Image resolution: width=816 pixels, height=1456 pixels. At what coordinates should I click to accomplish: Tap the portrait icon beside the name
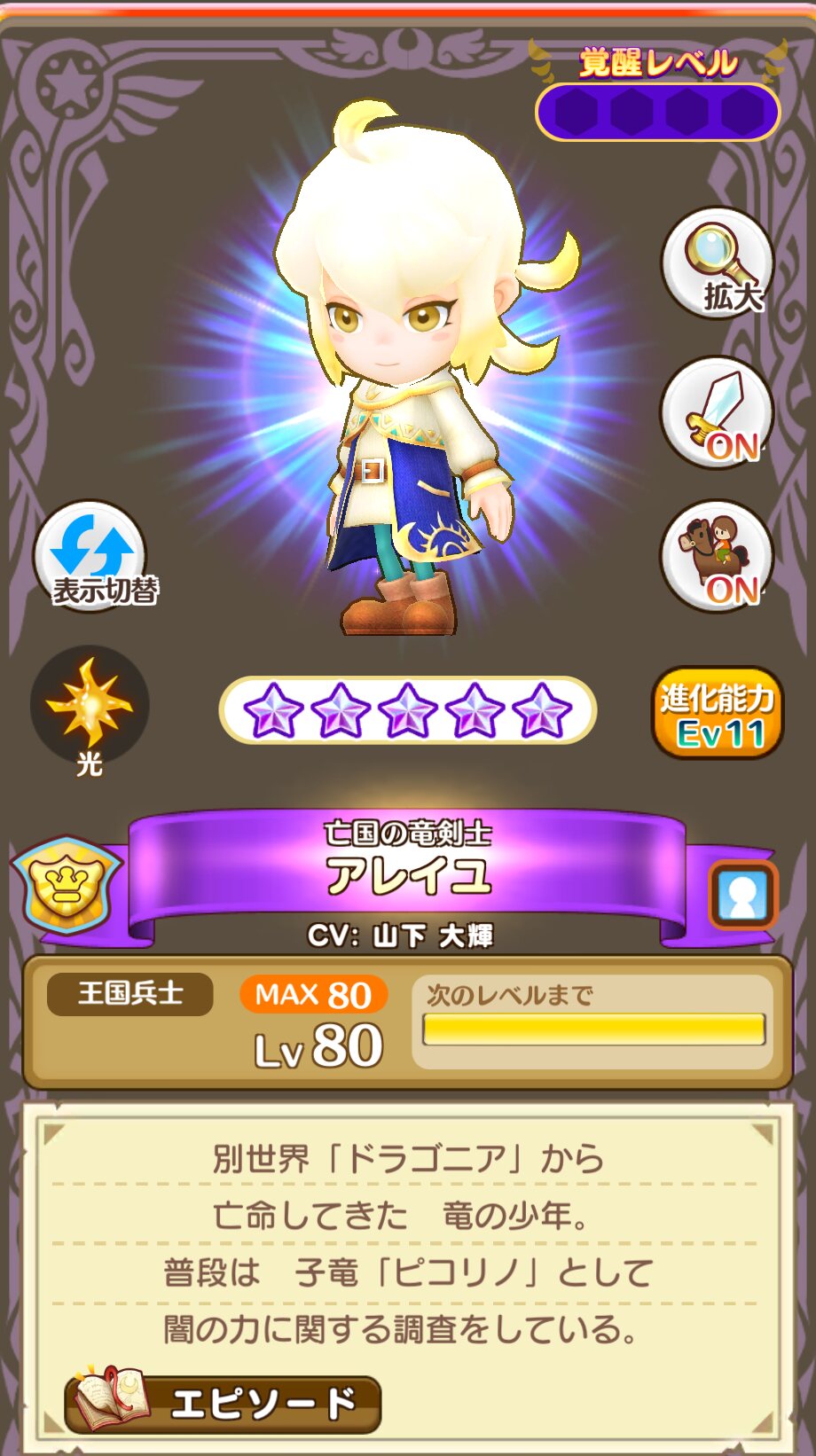pos(742,895)
